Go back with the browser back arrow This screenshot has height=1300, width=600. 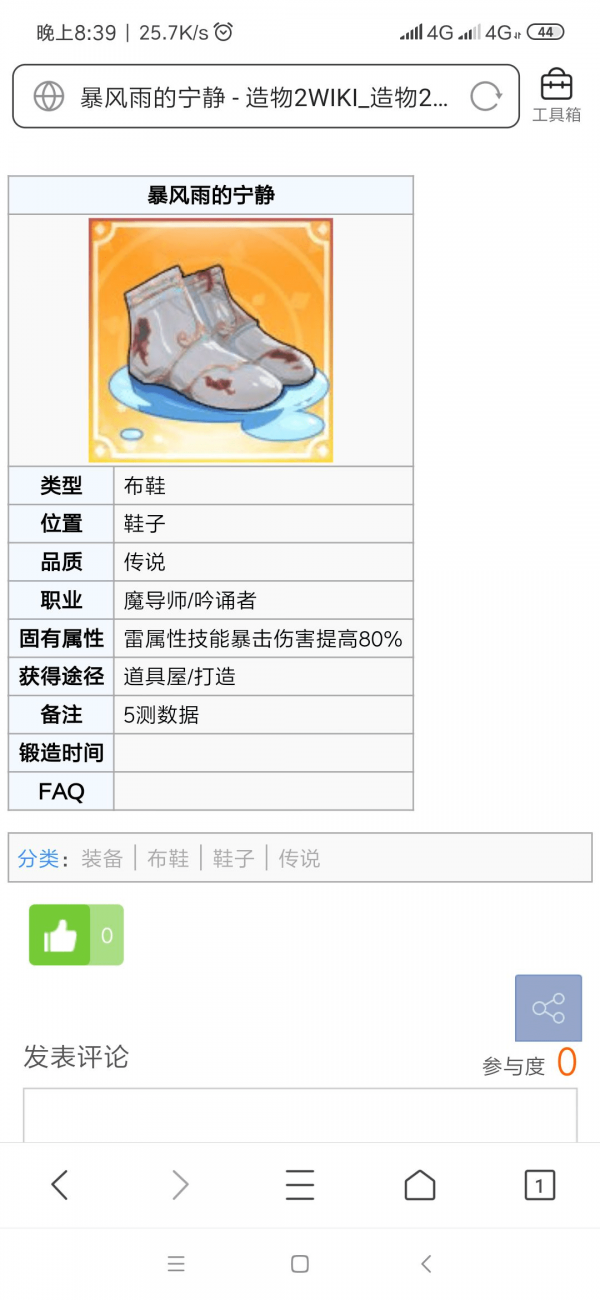coord(60,1185)
